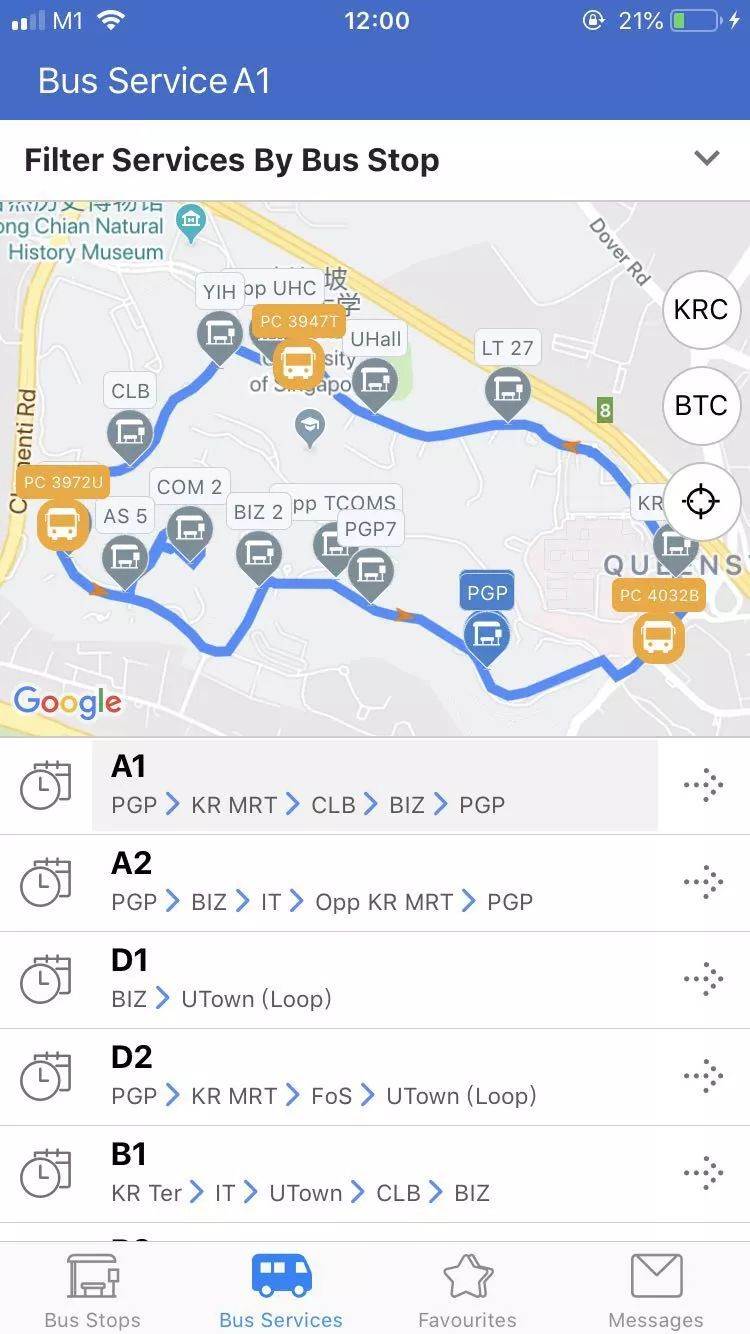Select bus PC 4032B on the map

coord(659,636)
